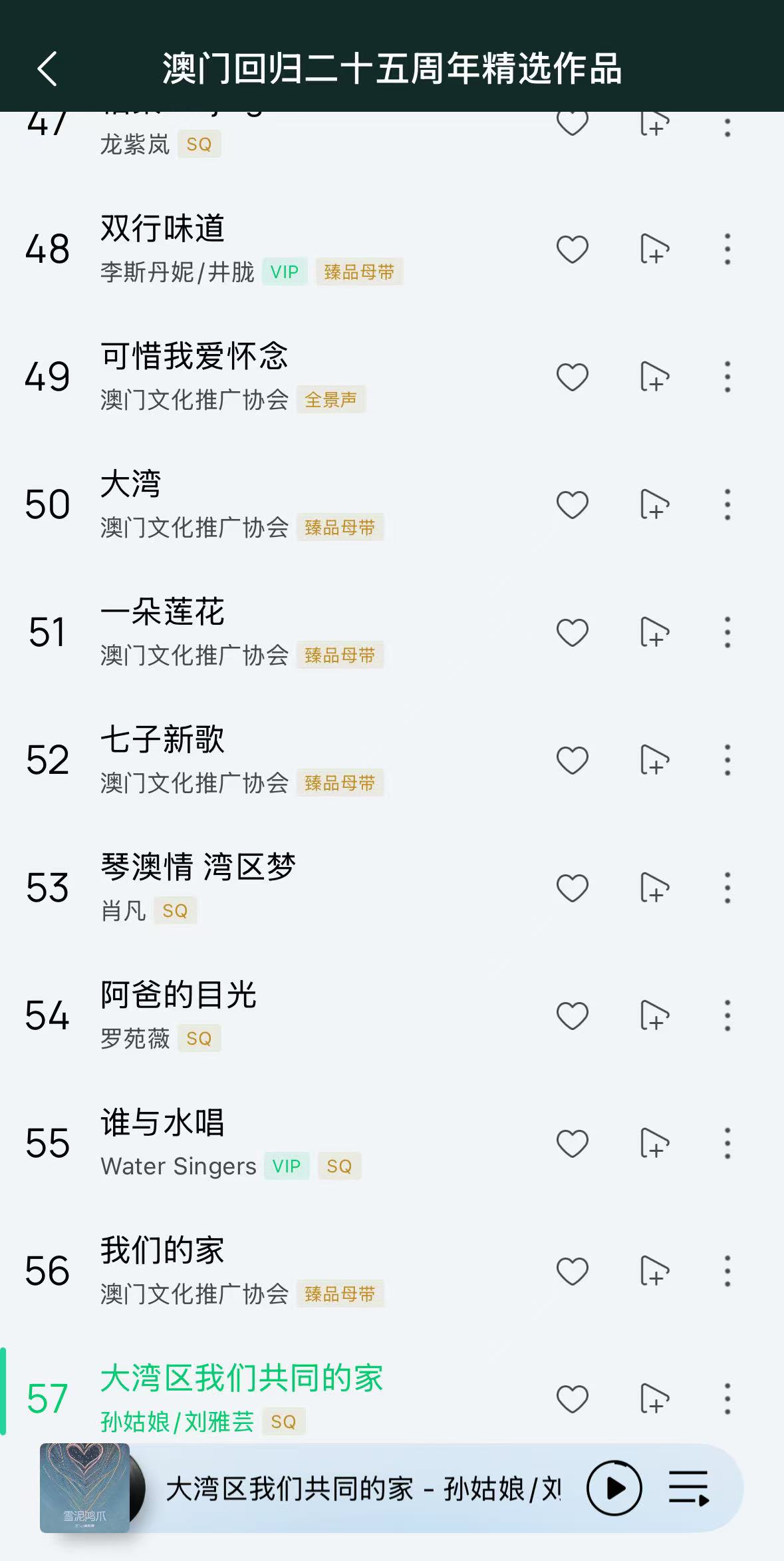Add 琴澳情 湾区梦 to a playlist
This screenshot has width=784, height=1561.
point(654,888)
